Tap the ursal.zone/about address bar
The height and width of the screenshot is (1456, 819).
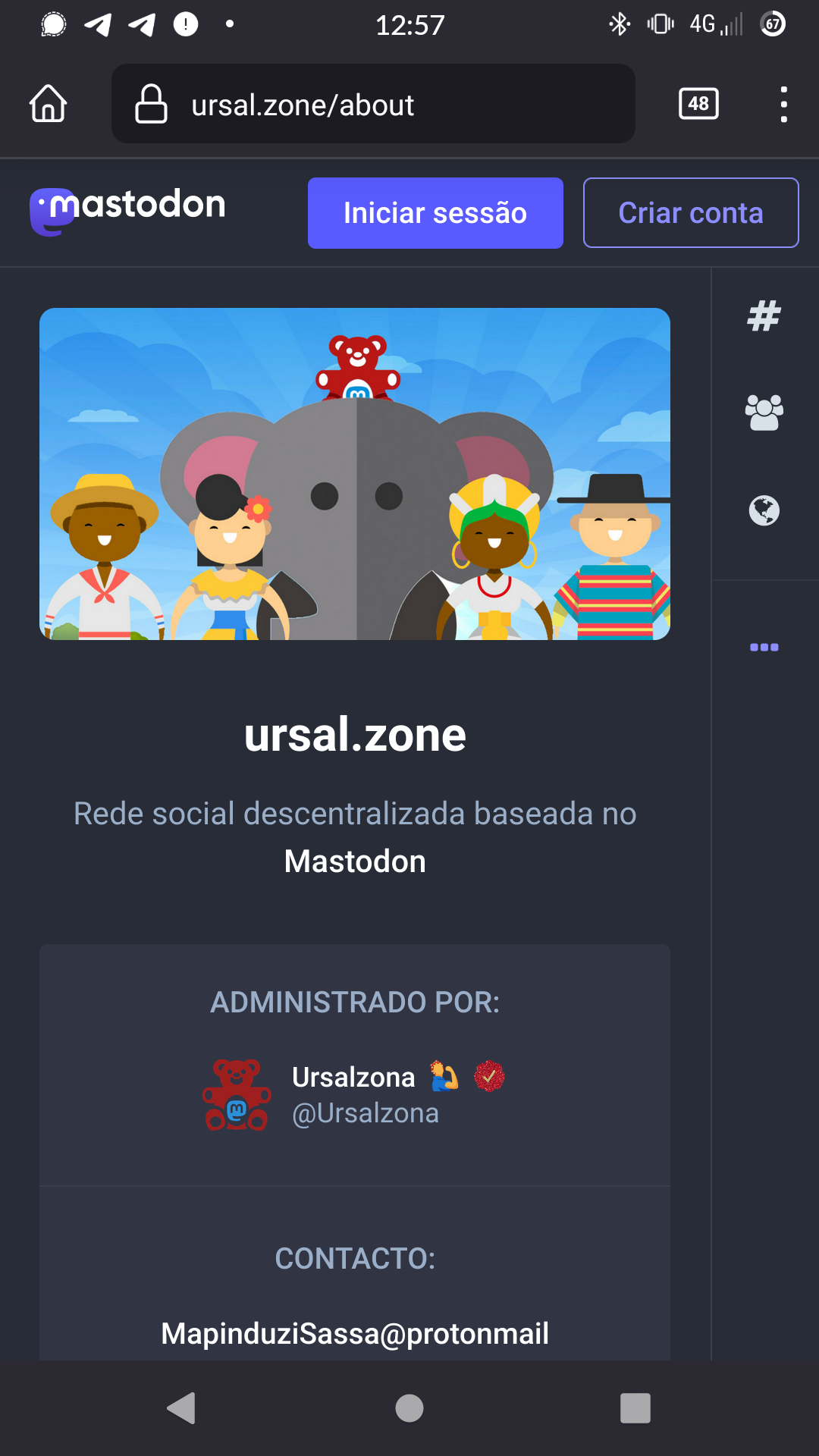click(373, 104)
